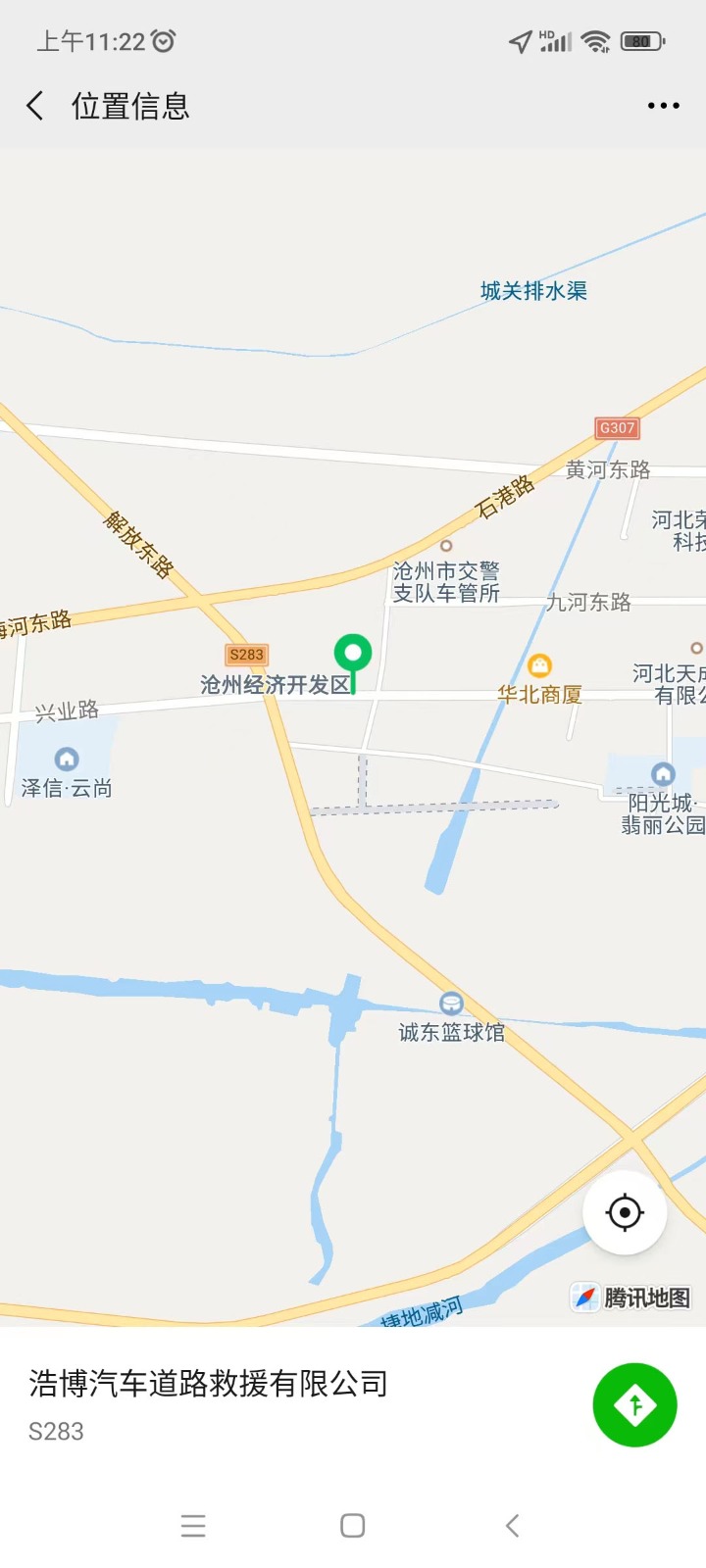Select the 华北商厦 marker on the map

click(539, 666)
